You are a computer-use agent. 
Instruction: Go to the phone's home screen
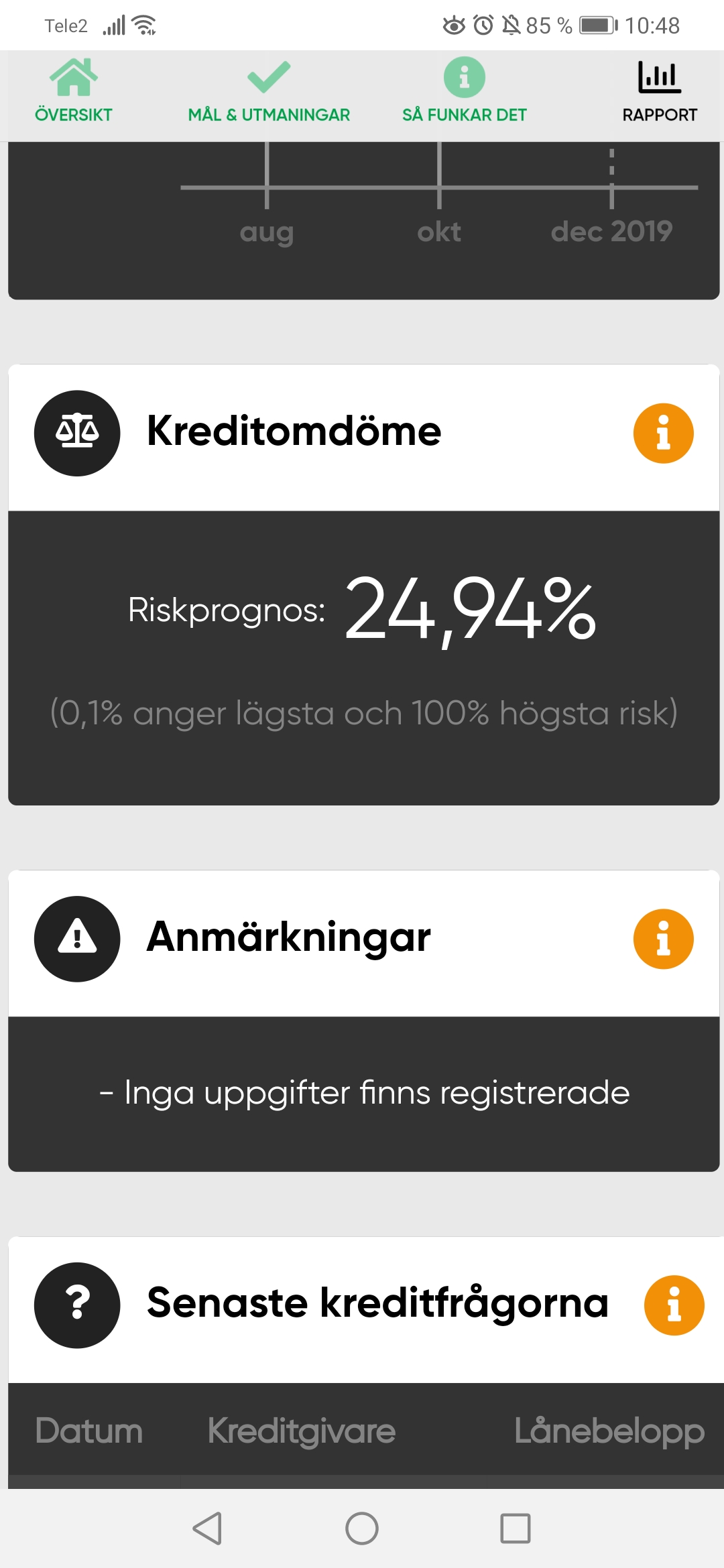[x=362, y=1528]
